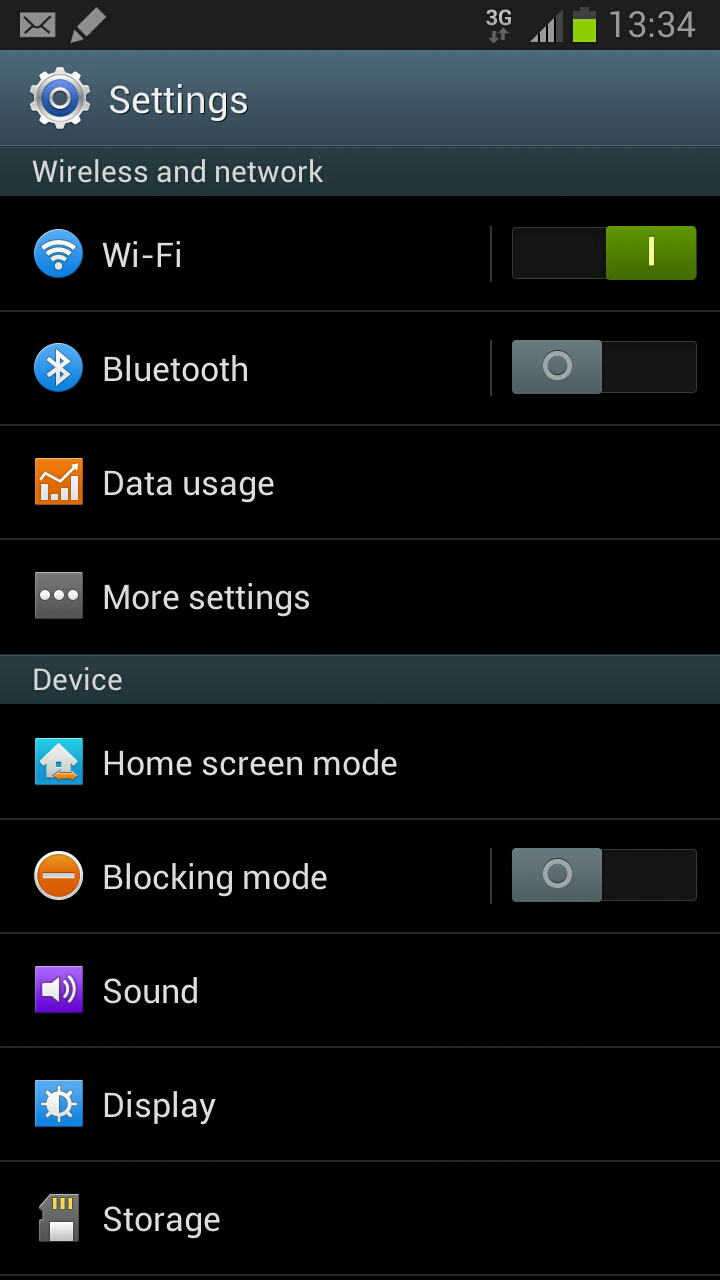Viewport: 720px width, 1280px height.
Task: Open Home screen mode
Action: [360, 763]
